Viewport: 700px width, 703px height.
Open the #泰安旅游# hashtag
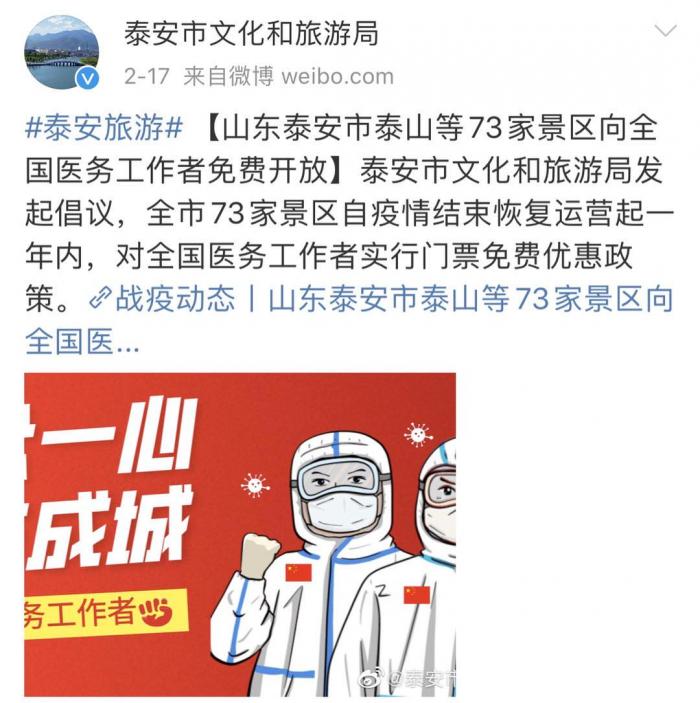tap(102, 128)
